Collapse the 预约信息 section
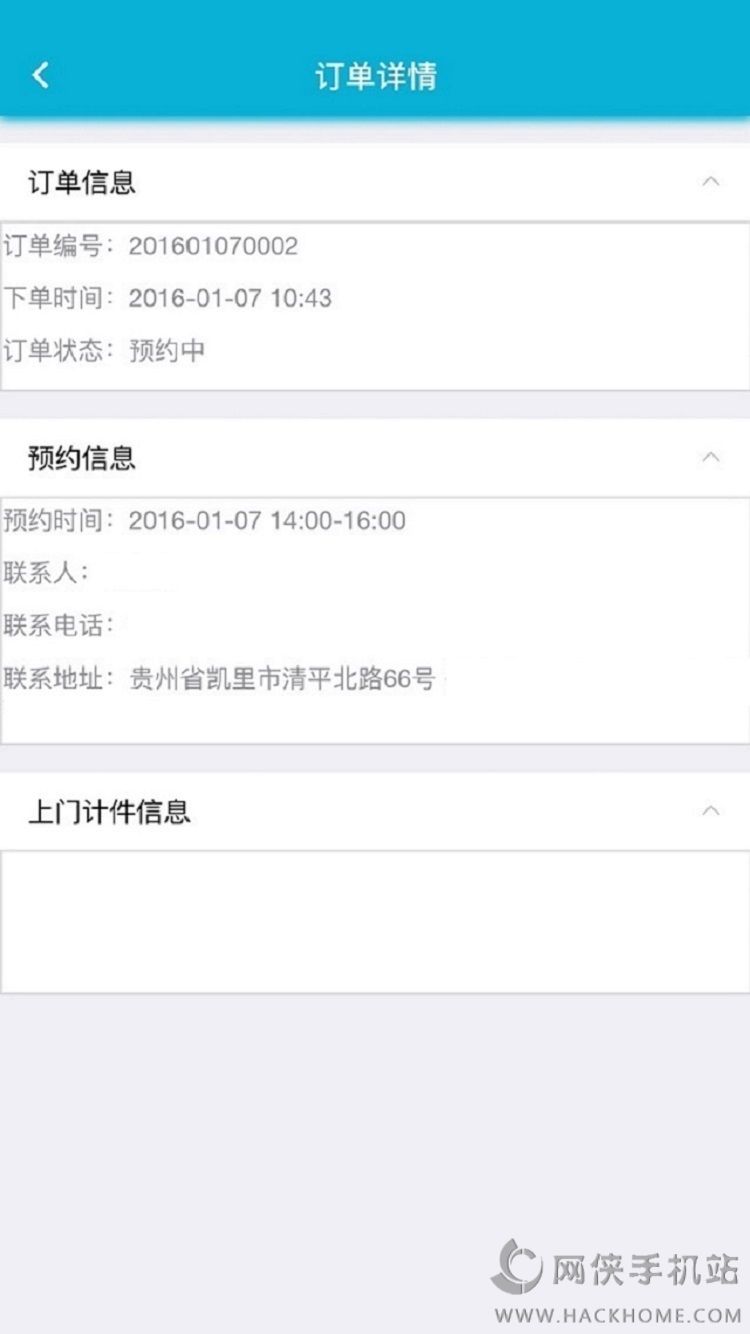Image resolution: width=750 pixels, height=1334 pixels. [711, 457]
